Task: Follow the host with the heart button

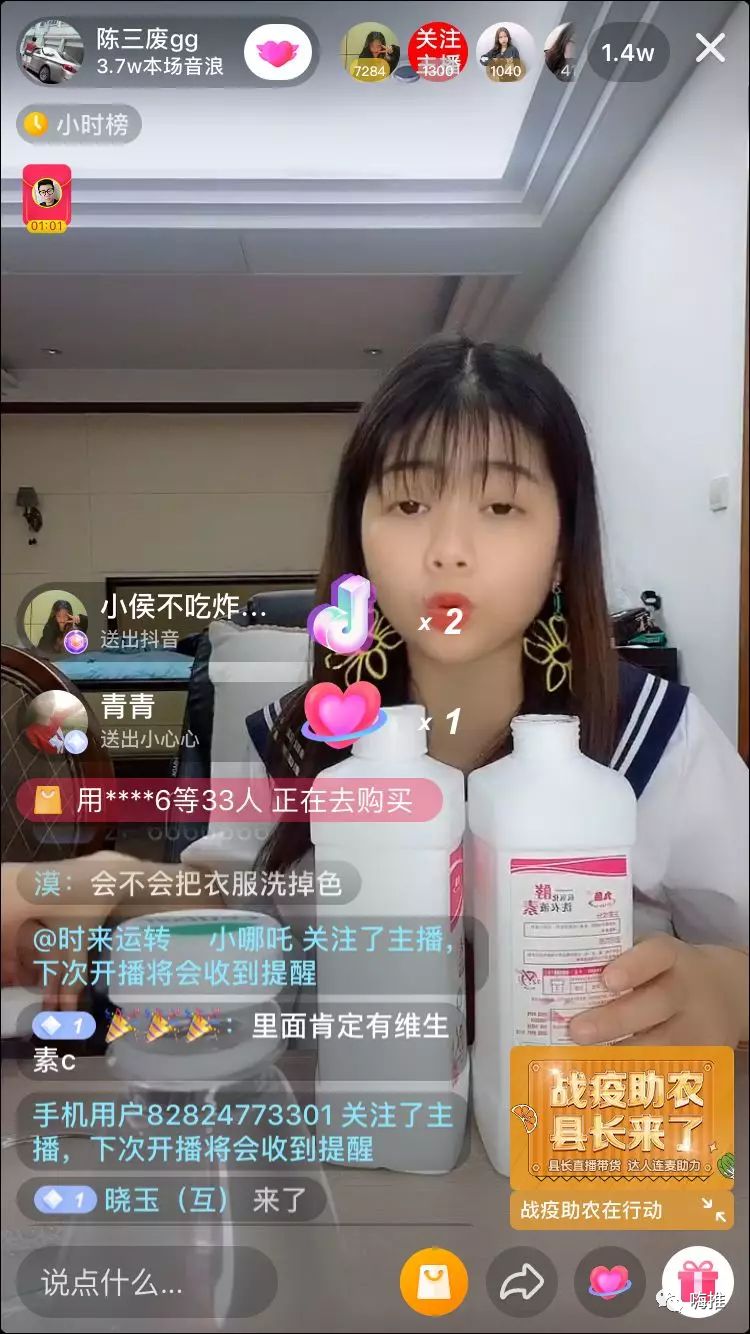Action: [277, 53]
